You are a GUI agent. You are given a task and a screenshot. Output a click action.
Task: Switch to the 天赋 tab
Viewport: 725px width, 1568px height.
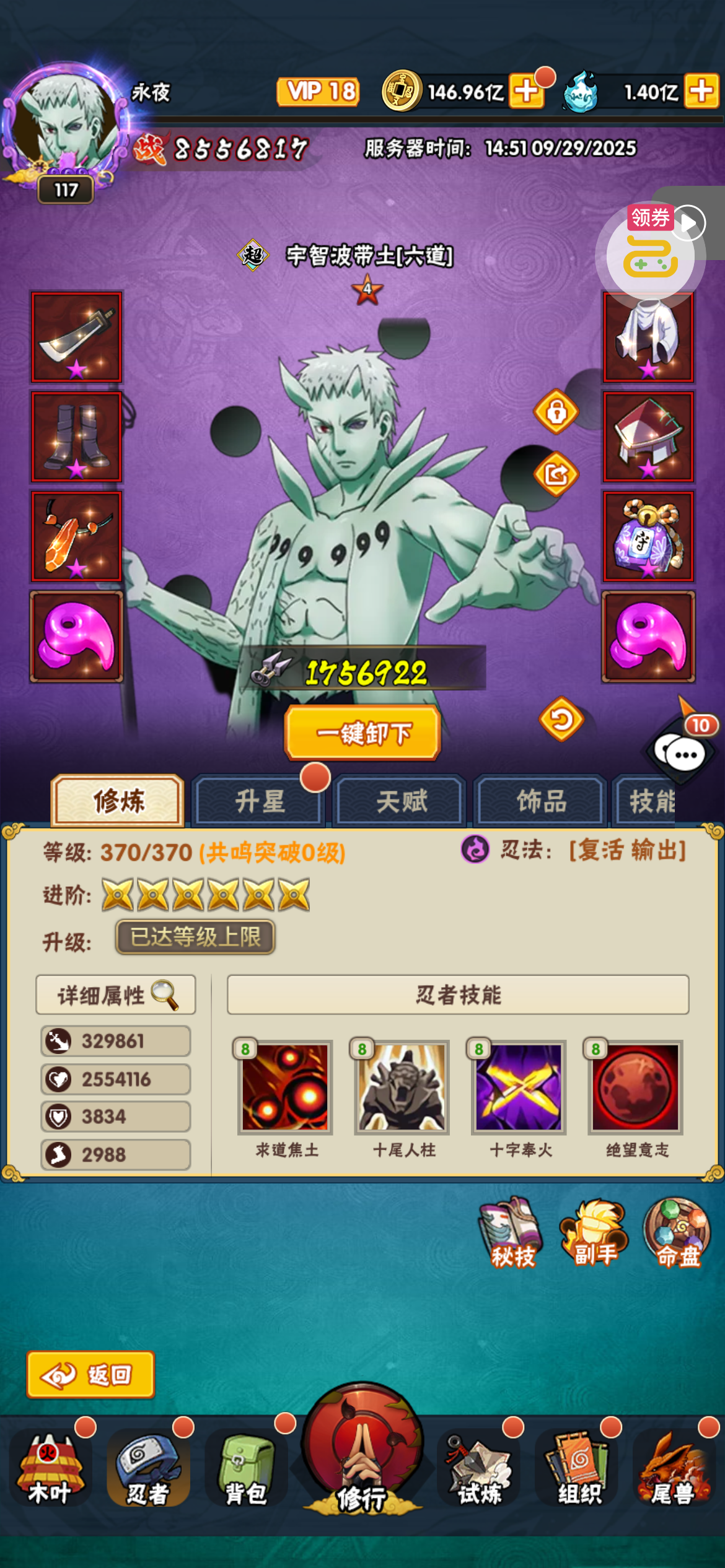(x=400, y=801)
